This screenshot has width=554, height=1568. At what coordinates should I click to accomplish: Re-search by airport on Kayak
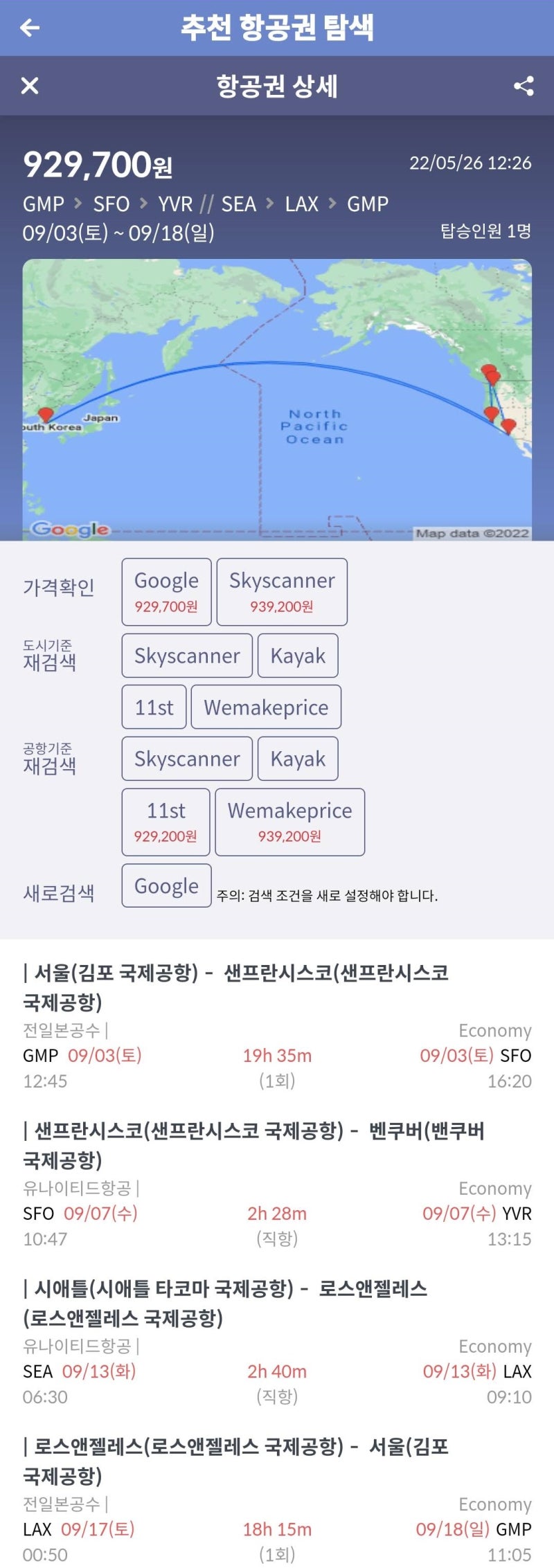click(x=298, y=759)
